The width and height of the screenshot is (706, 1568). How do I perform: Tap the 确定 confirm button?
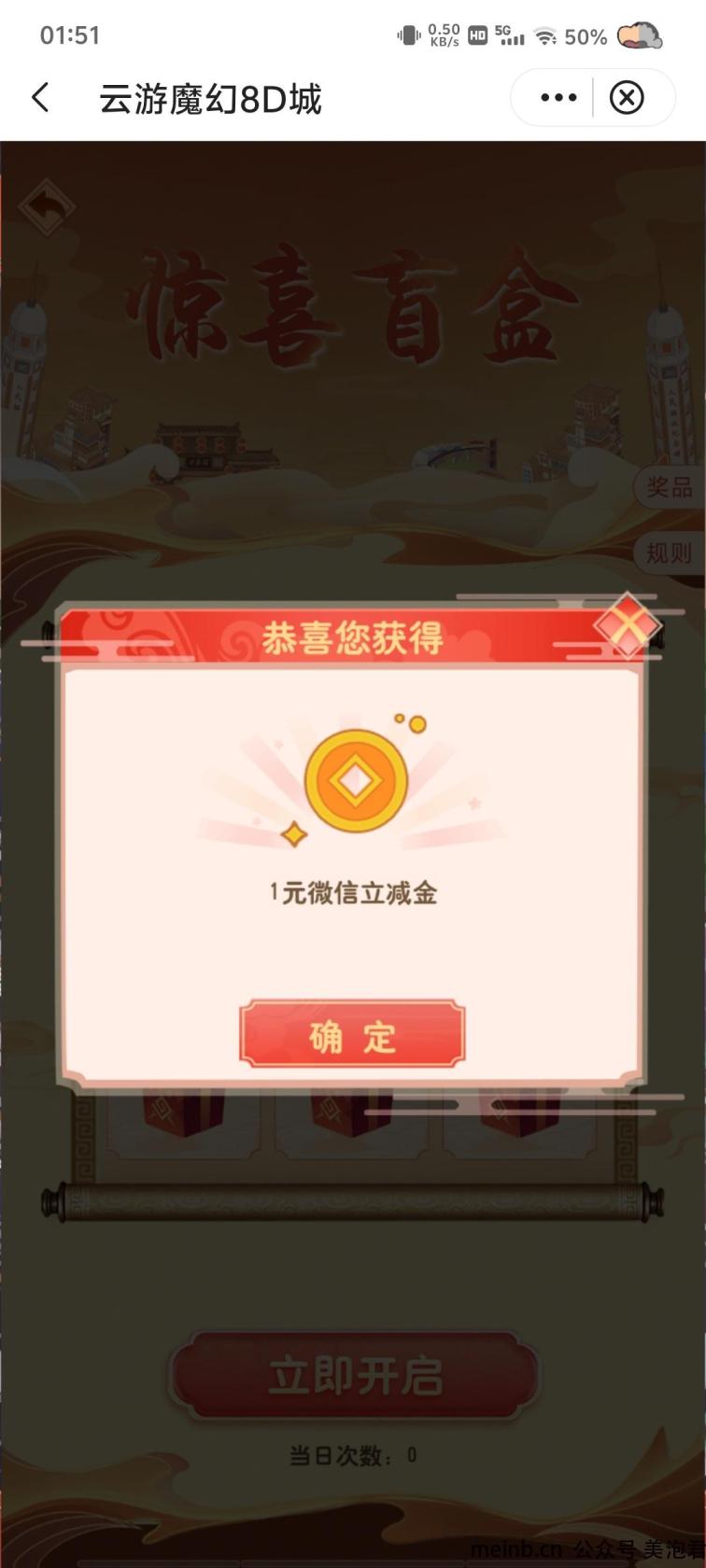click(352, 1034)
